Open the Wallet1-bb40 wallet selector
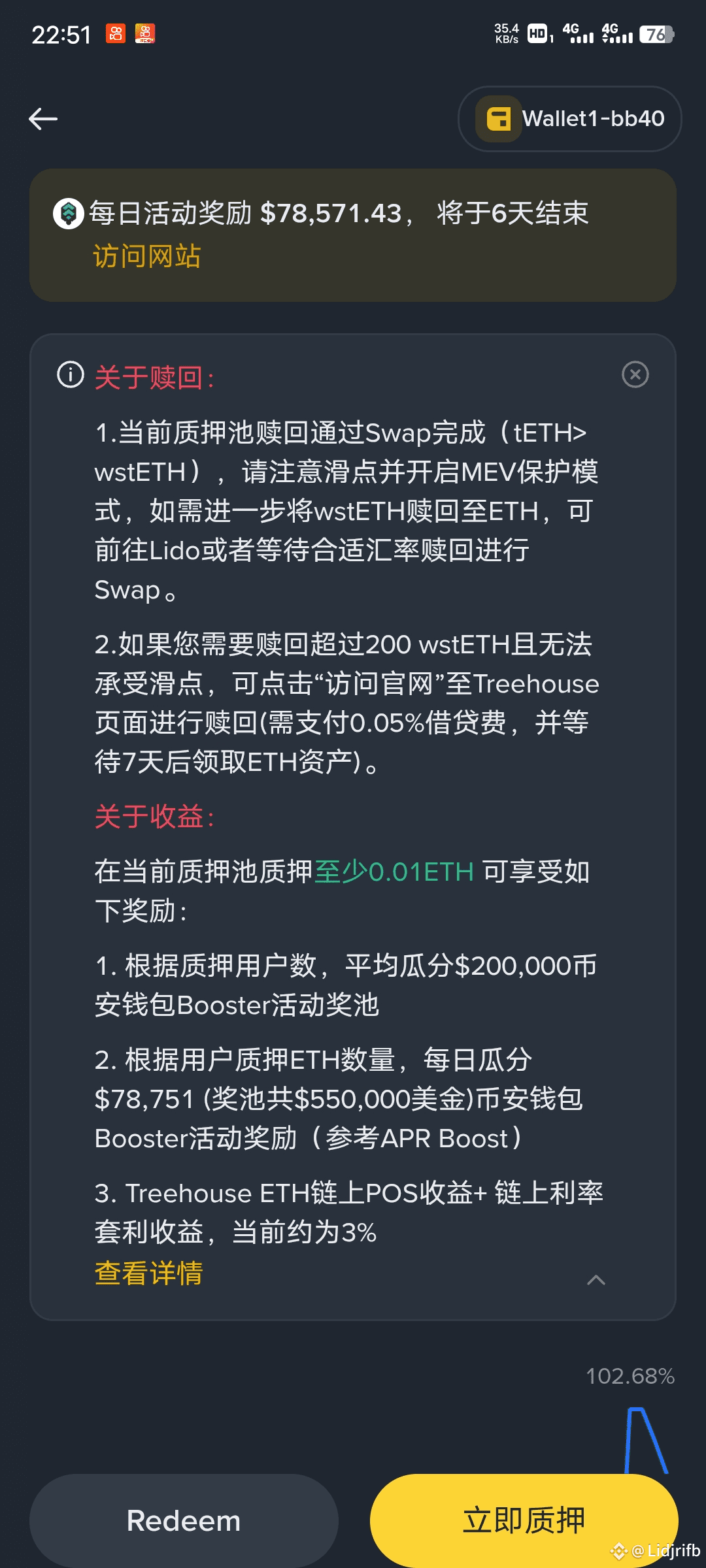Viewport: 706px width, 1568px height. click(569, 119)
